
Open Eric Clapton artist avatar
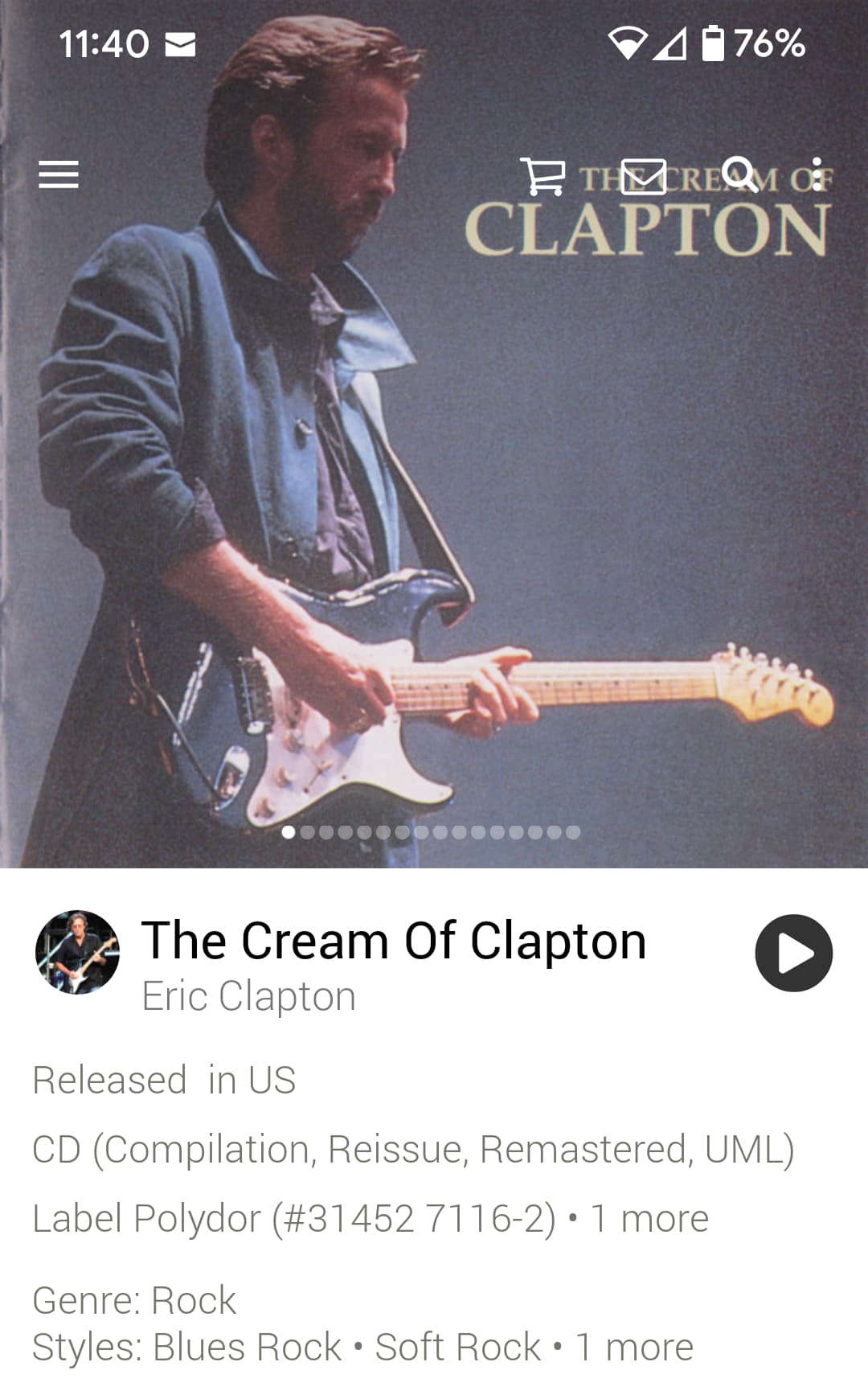coord(77,952)
